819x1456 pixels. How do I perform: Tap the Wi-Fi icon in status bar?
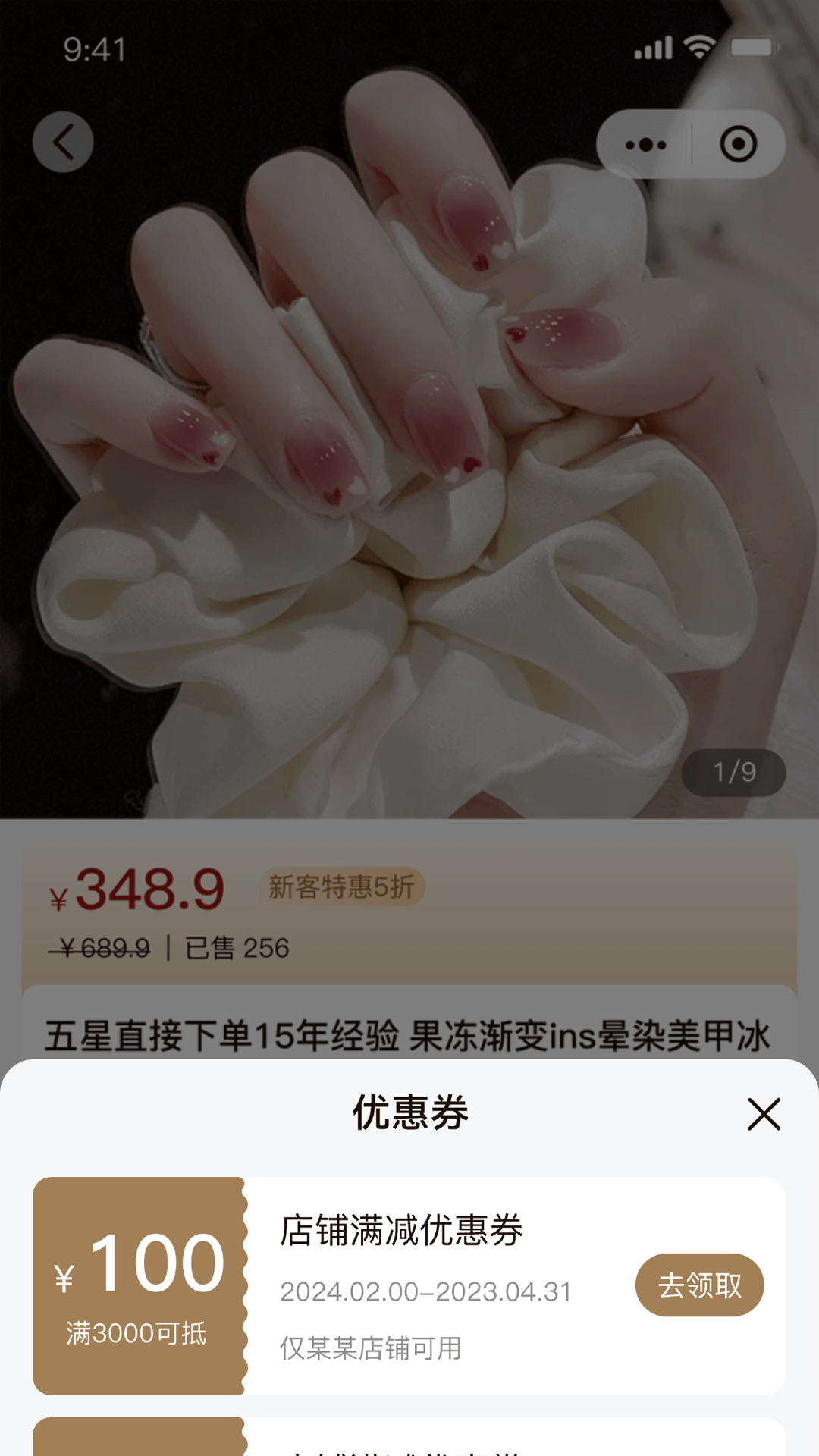696,48
